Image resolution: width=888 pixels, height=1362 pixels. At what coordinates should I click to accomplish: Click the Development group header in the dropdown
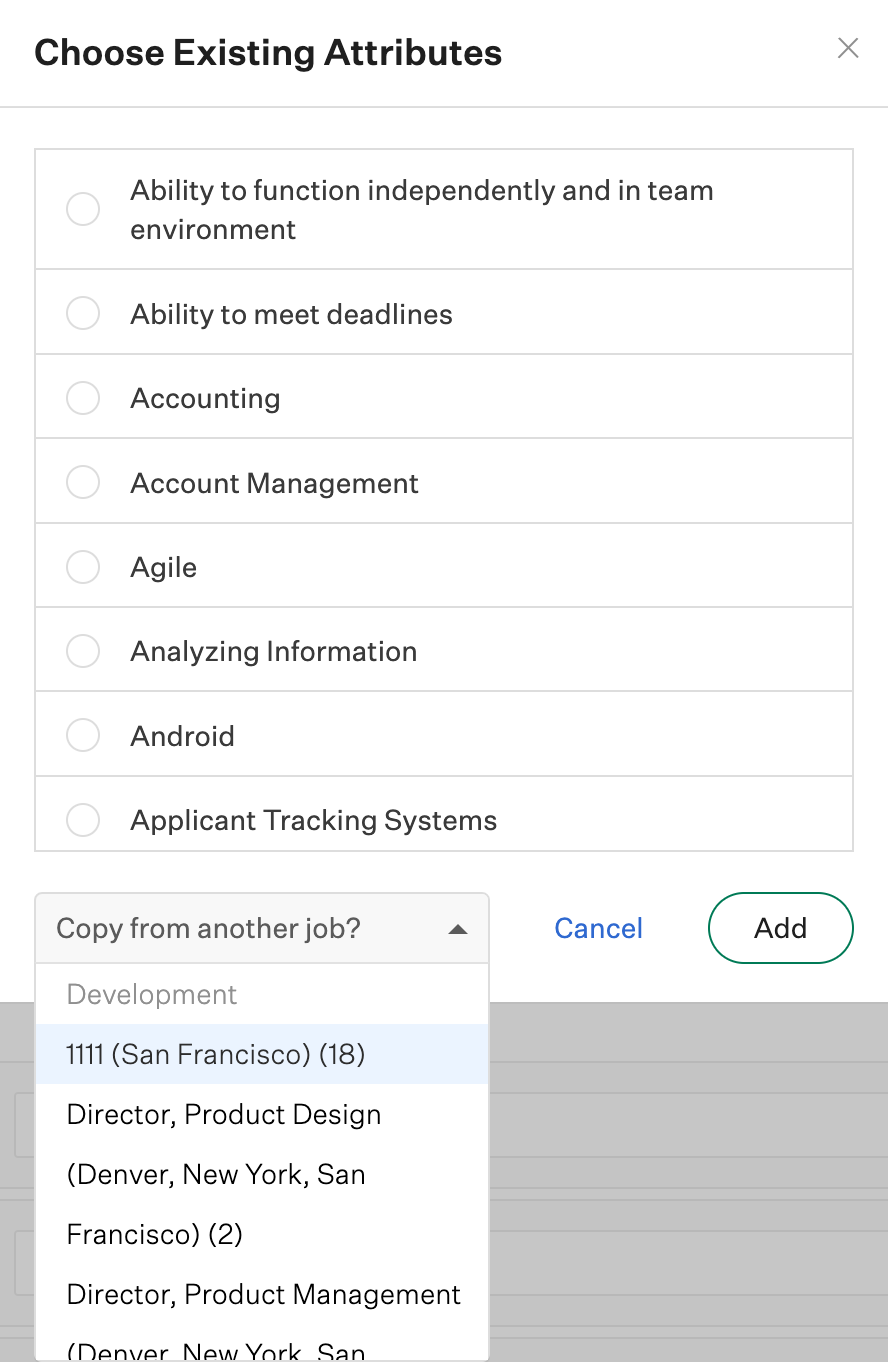pos(151,994)
